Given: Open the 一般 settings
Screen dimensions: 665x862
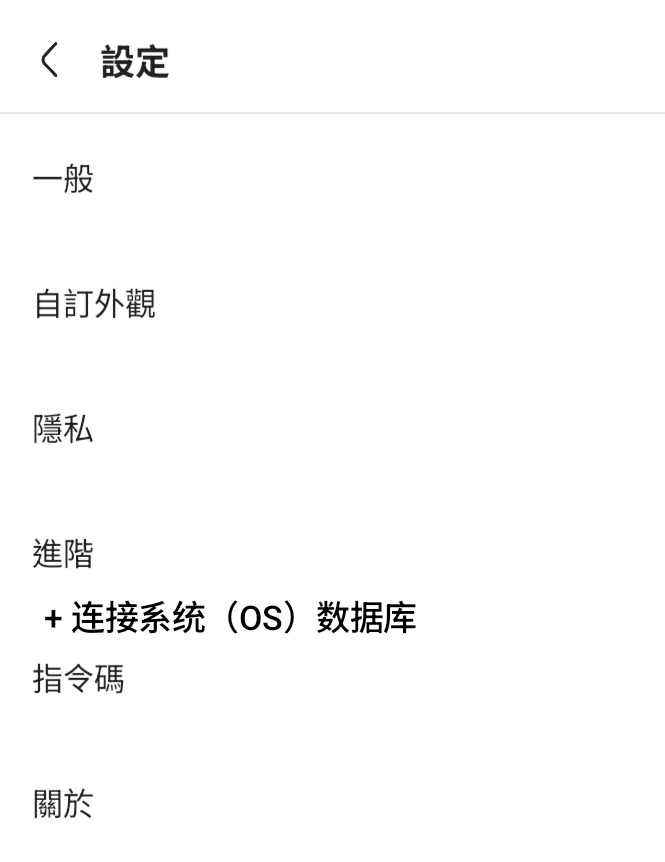Looking at the screenshot, I should (x=64, y=180).
